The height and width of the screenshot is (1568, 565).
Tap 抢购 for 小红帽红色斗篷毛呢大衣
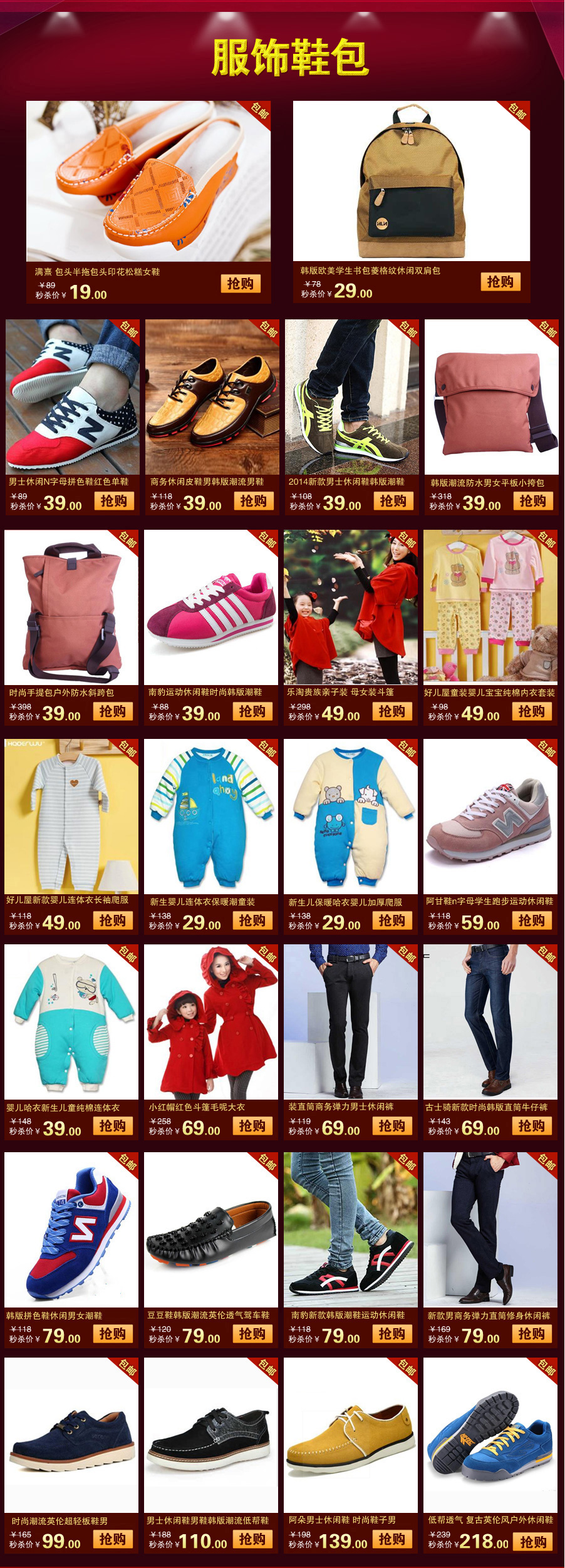click(x=252, y=1126)
